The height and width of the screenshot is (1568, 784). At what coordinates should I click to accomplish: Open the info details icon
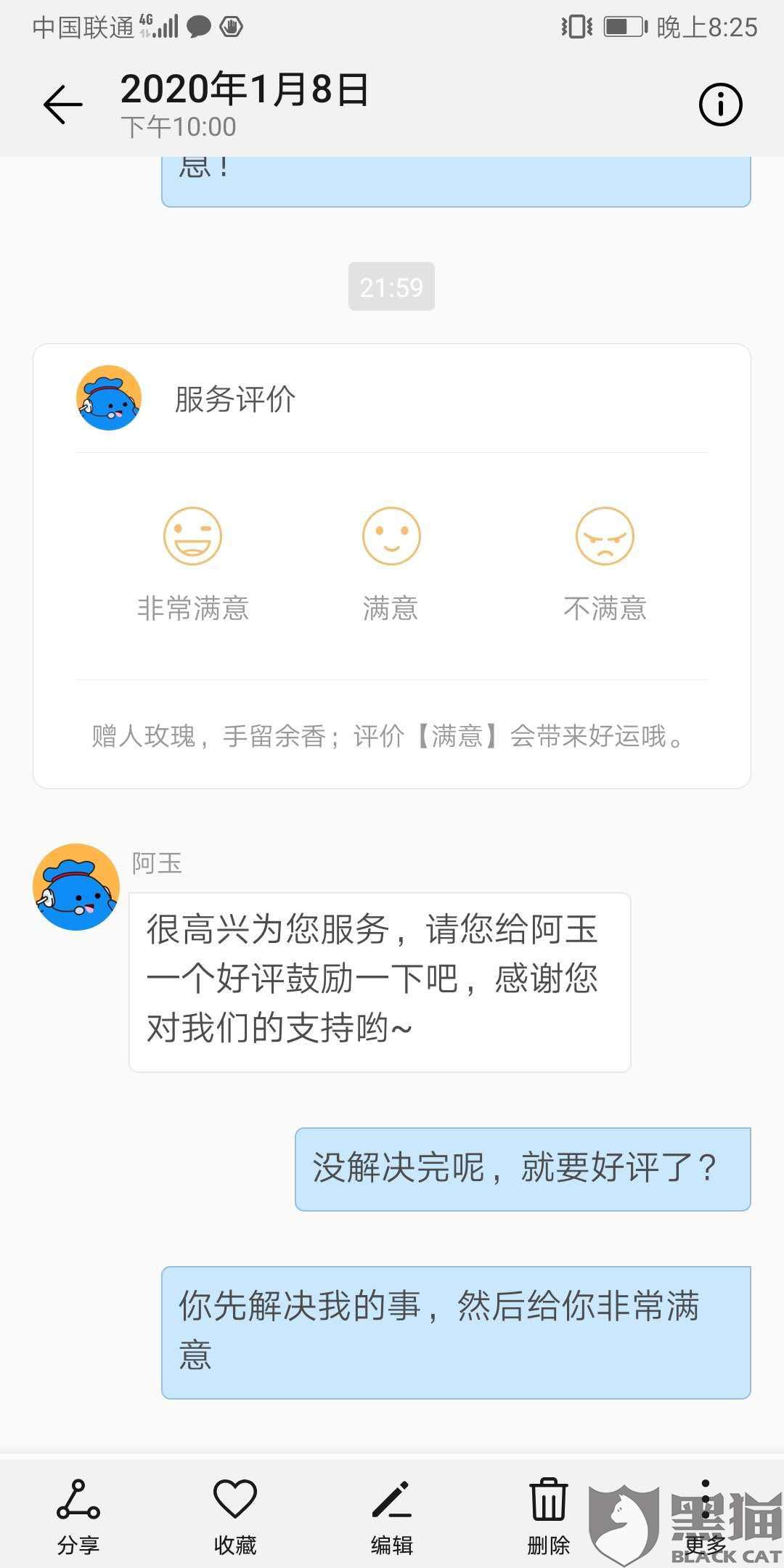[x=720, y=105]
